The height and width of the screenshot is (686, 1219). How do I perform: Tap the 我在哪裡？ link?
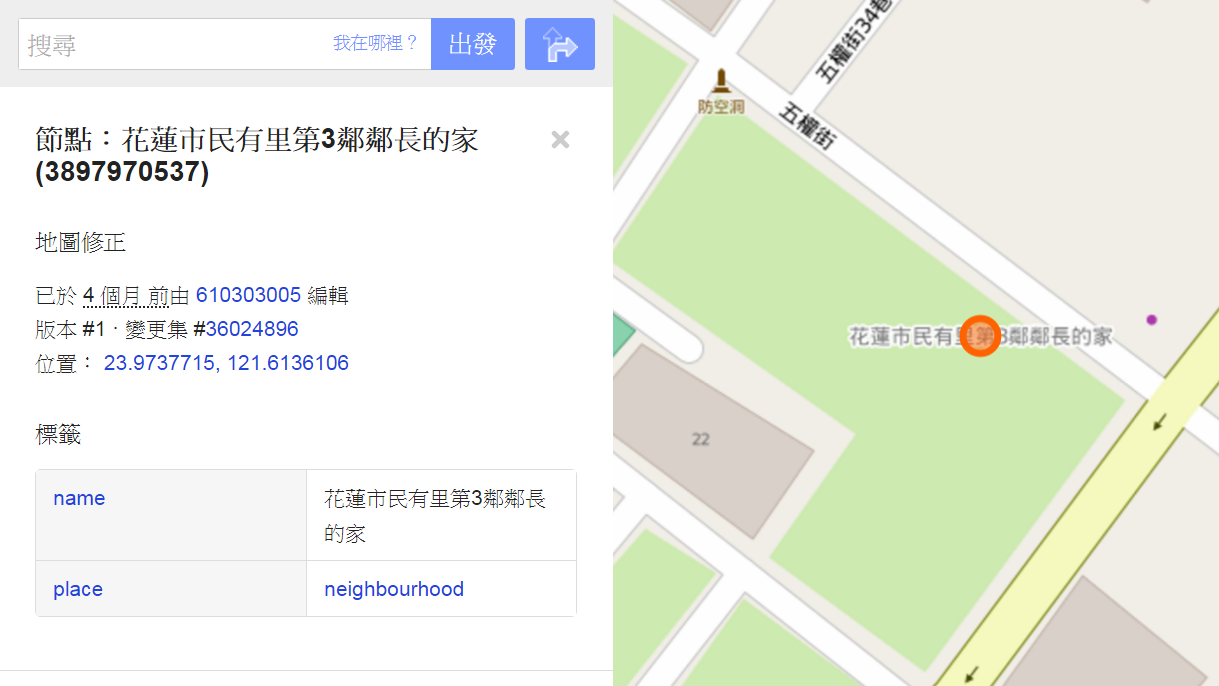[x=375, y=44]
